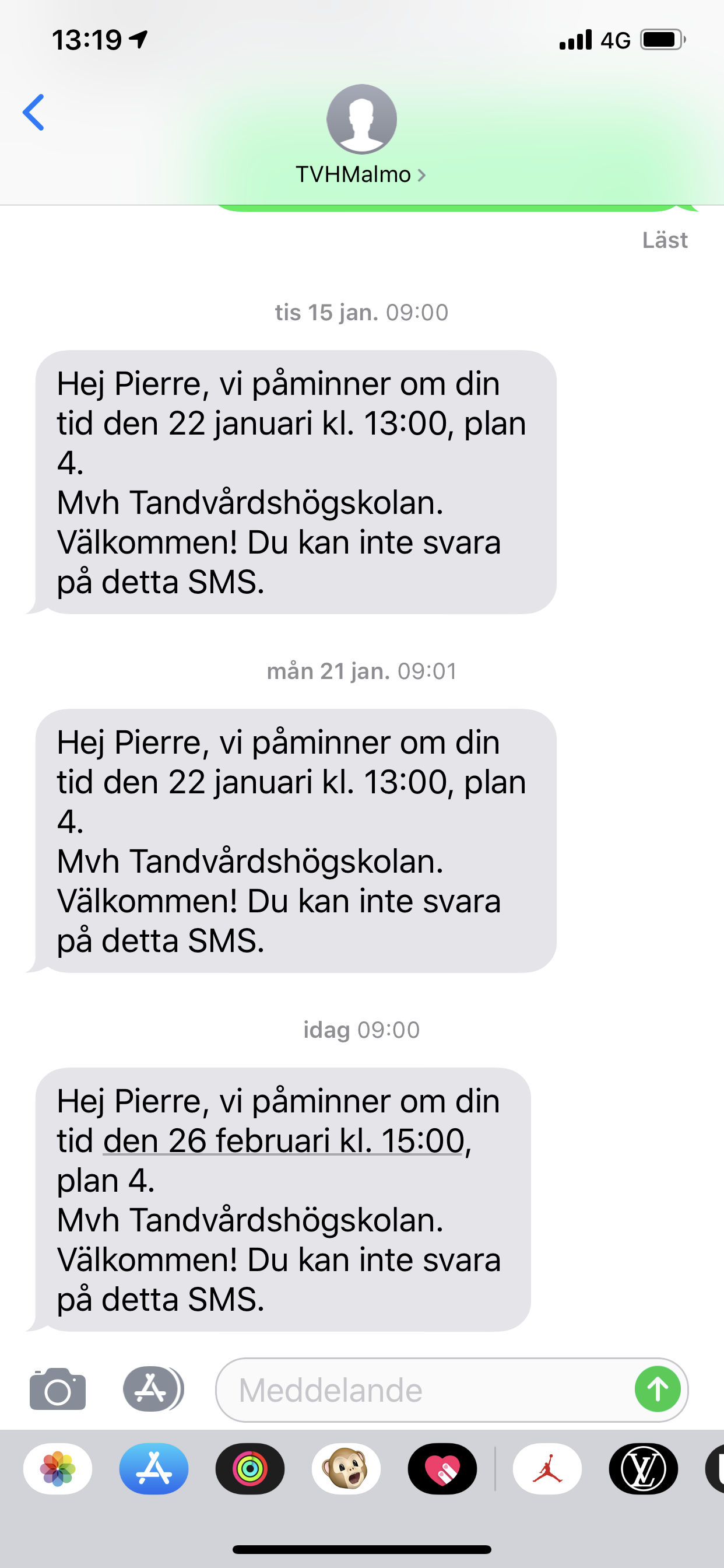Open the Louis Vuitton iMessage app

pos(644,1469)
